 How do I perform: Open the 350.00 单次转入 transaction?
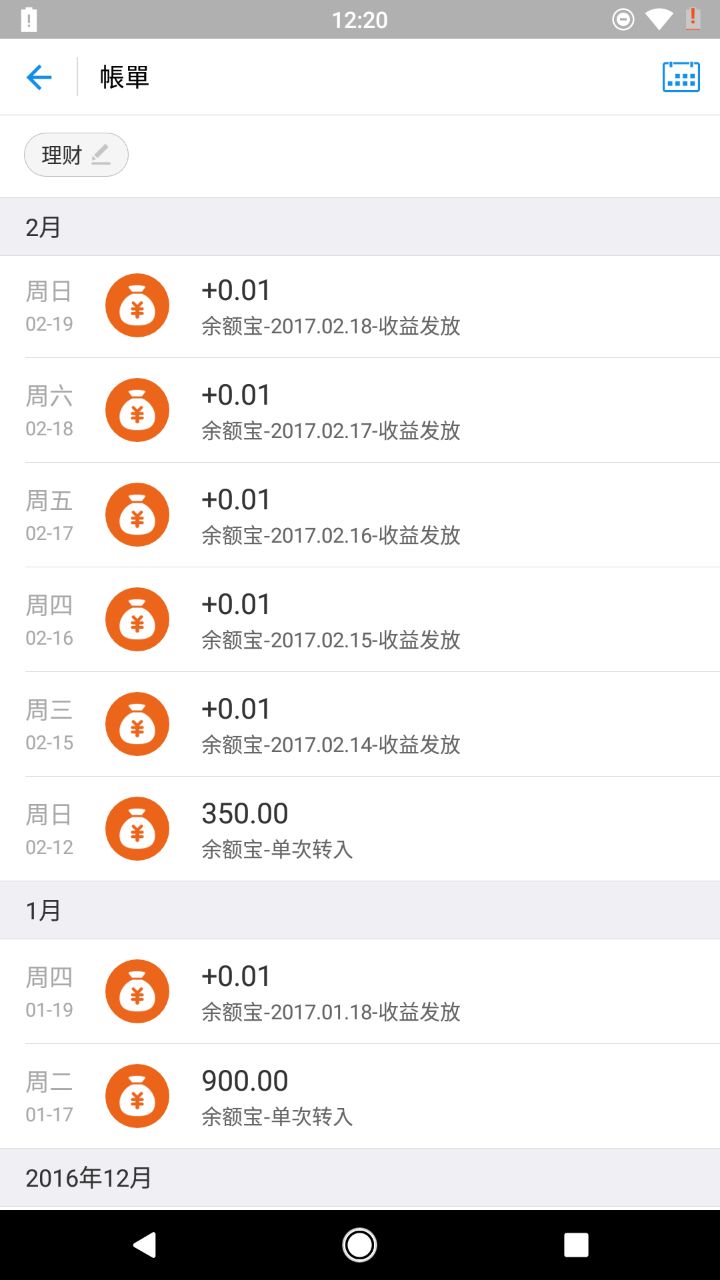click(360, 829)
